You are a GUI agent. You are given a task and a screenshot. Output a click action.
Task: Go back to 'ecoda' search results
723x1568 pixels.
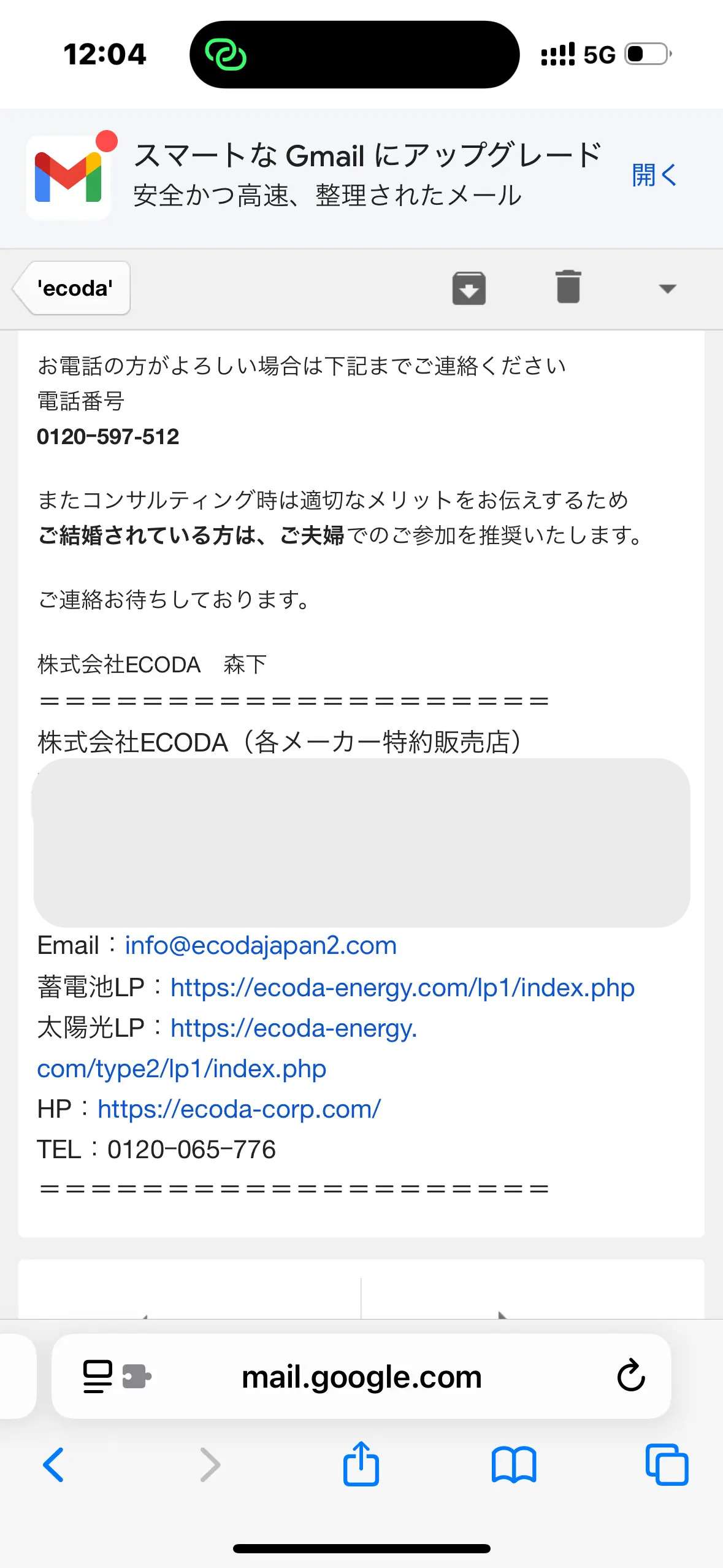[x=72, y=288]
